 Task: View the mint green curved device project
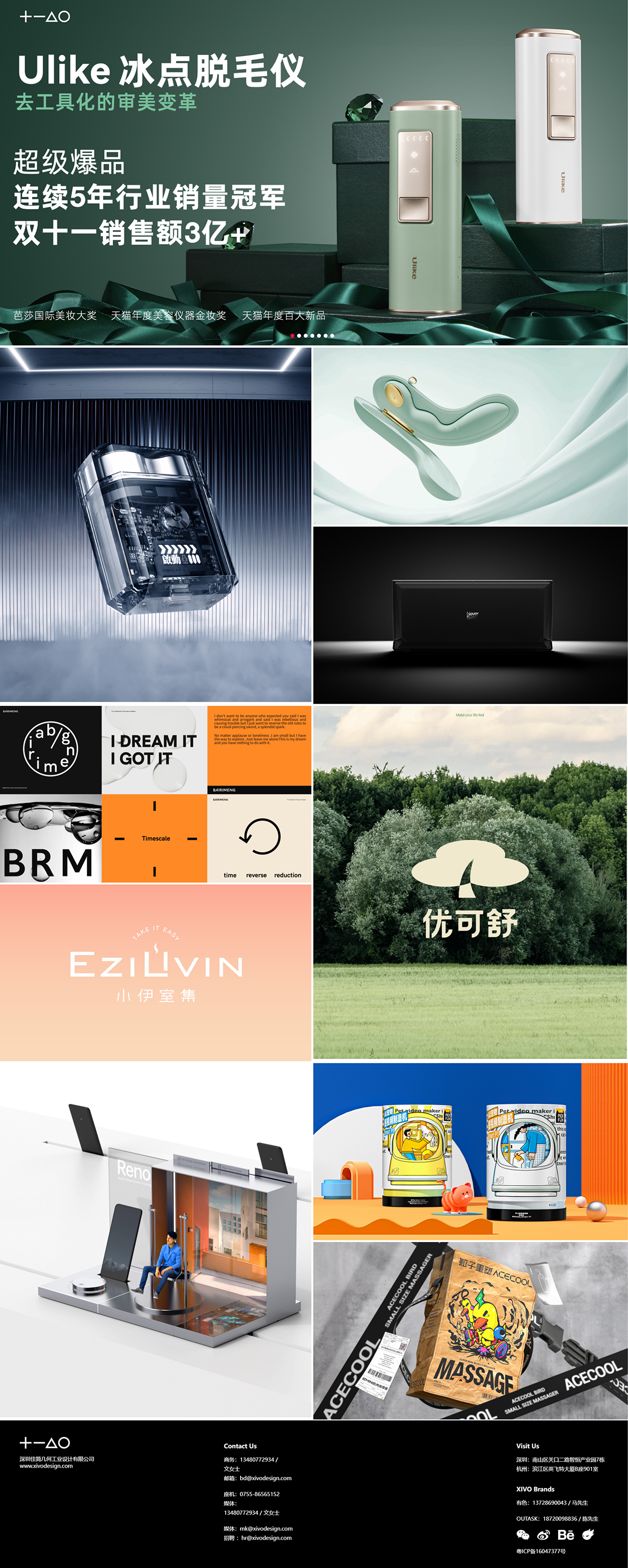tap(470, 436)
